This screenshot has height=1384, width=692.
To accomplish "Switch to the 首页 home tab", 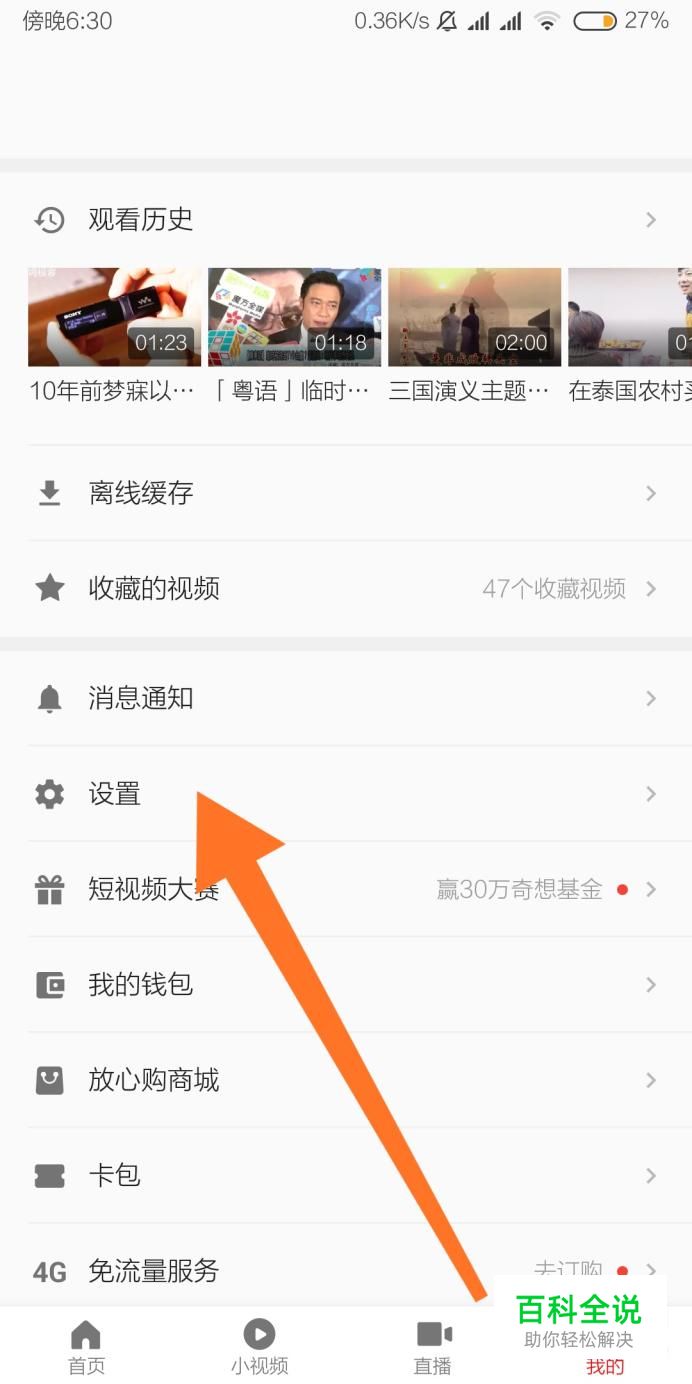I will (86, 1346).
